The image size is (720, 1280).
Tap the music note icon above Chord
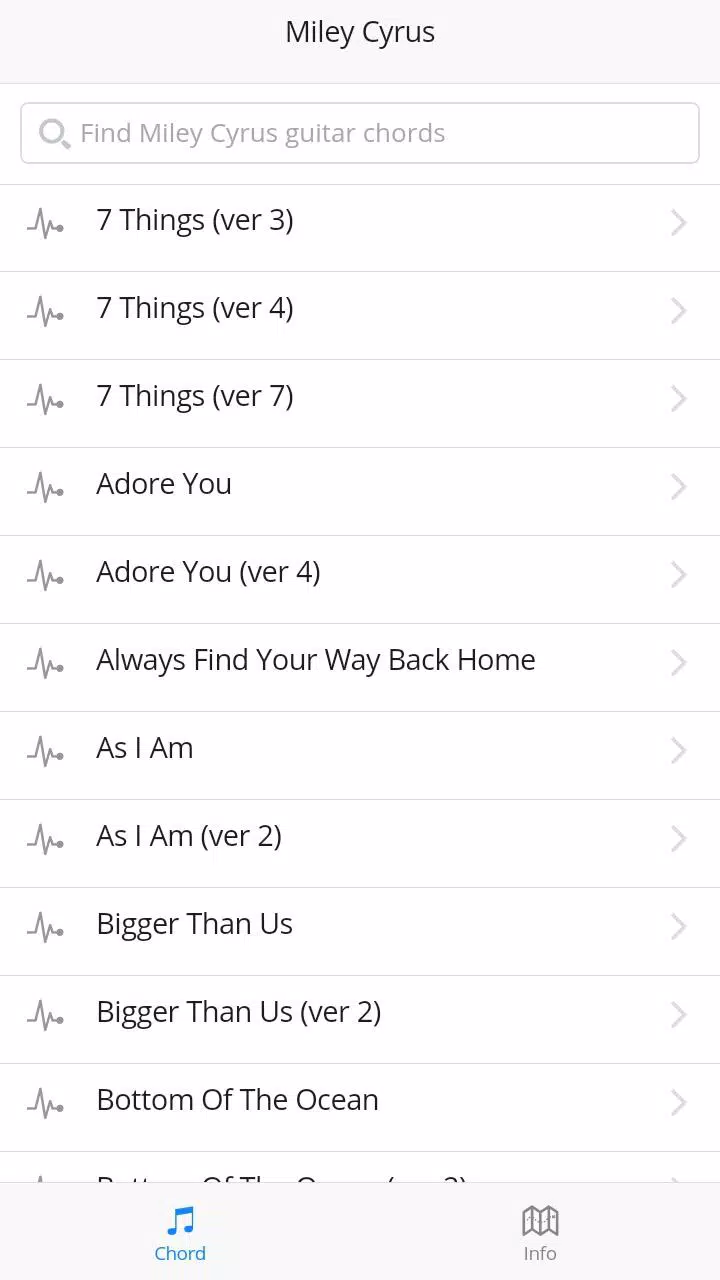pyautogui.click(x=180, y=1219)
